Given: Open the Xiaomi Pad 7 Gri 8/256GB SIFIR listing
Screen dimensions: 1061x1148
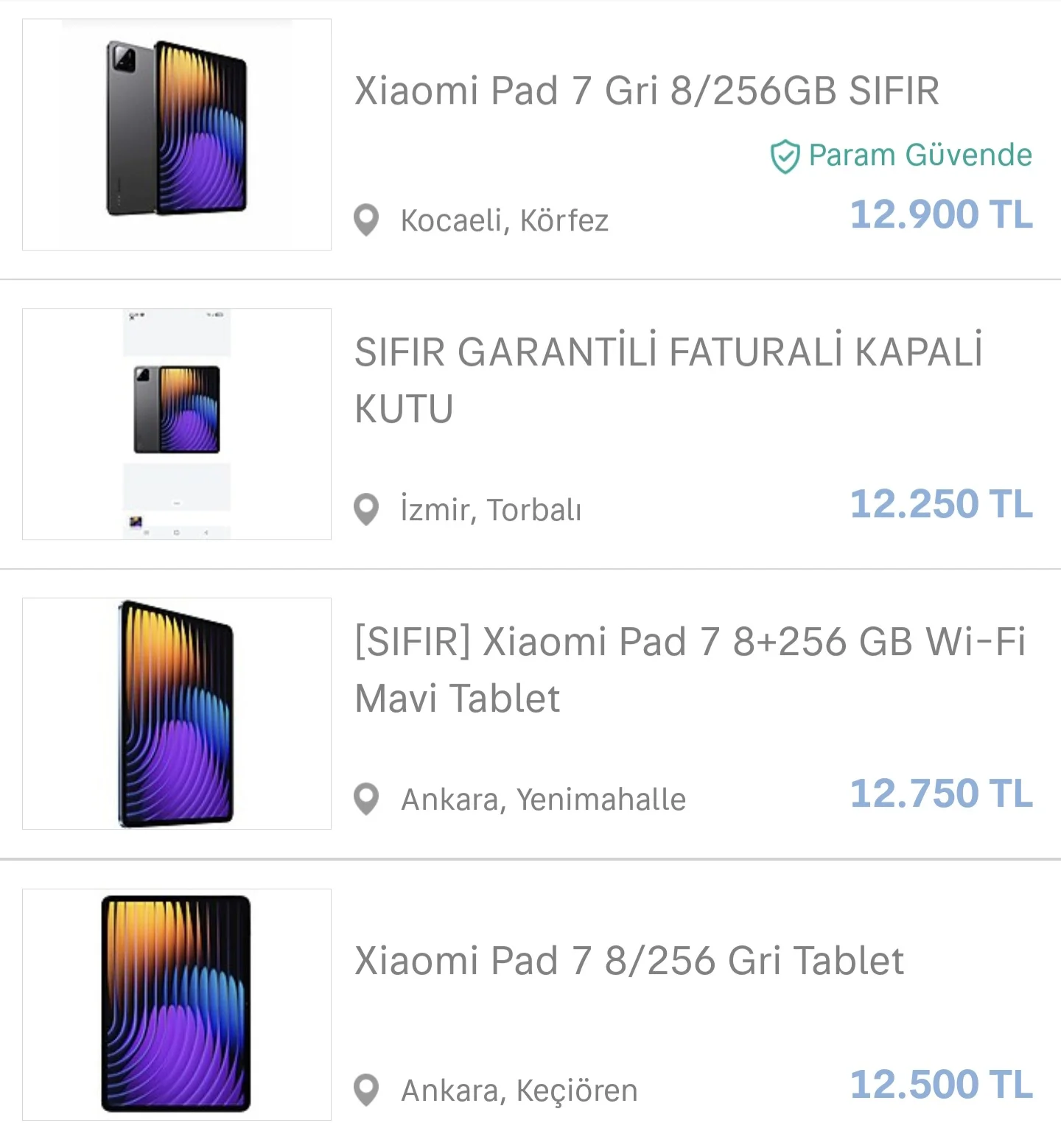Looking at the screenshot, I should click(x=646, y=91).
